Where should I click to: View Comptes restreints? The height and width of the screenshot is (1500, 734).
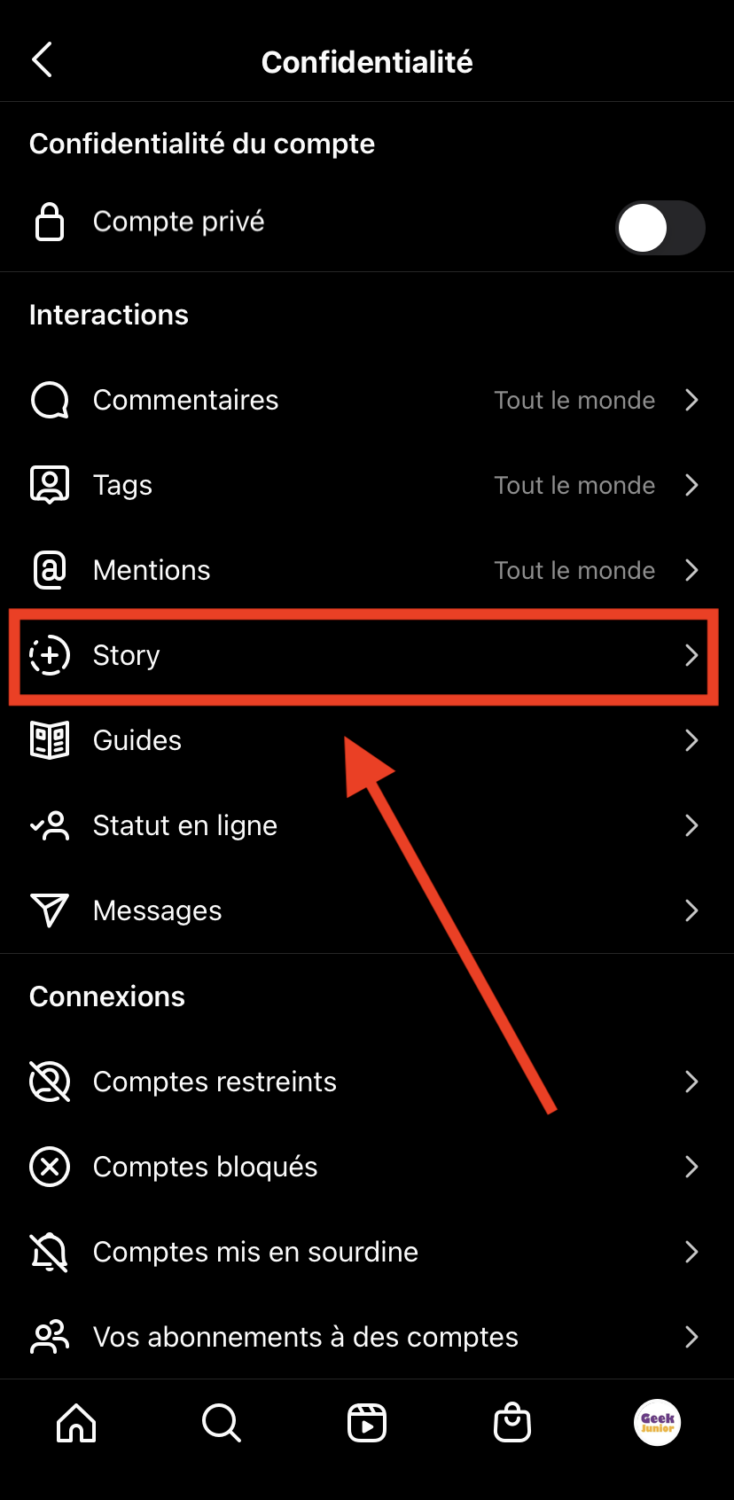366,1081
